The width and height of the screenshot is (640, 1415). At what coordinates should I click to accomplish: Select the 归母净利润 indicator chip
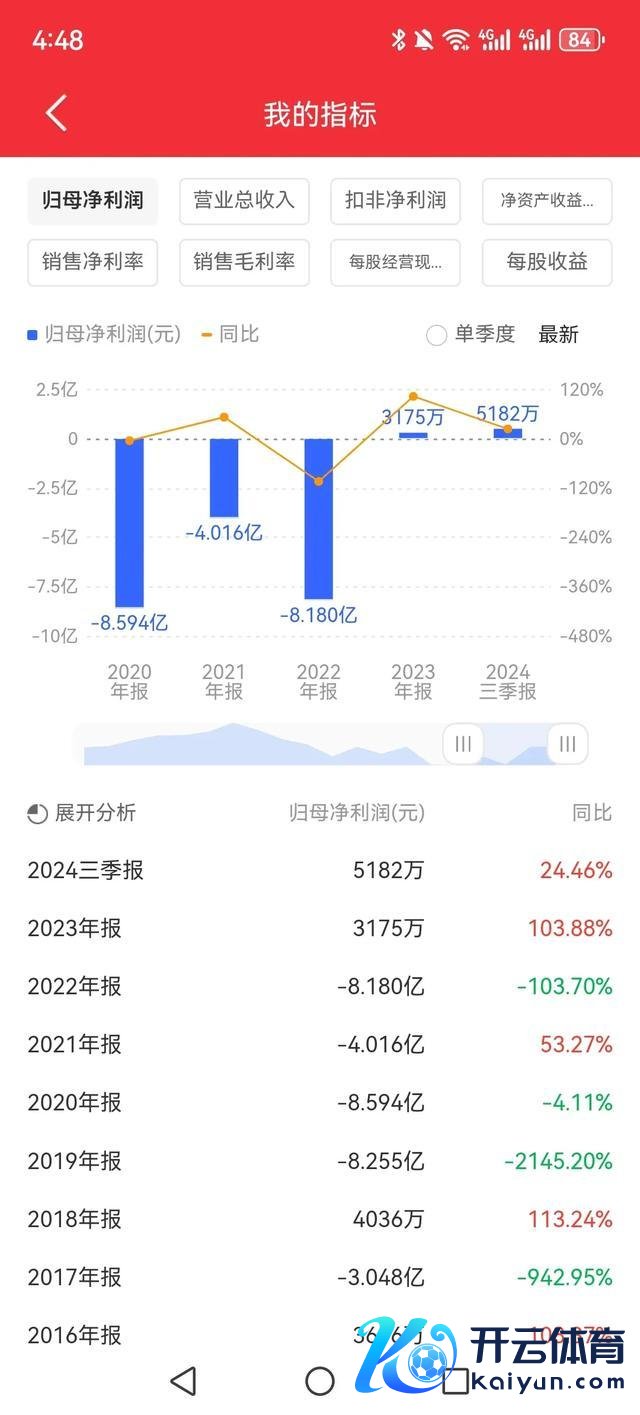pos(92,200)
